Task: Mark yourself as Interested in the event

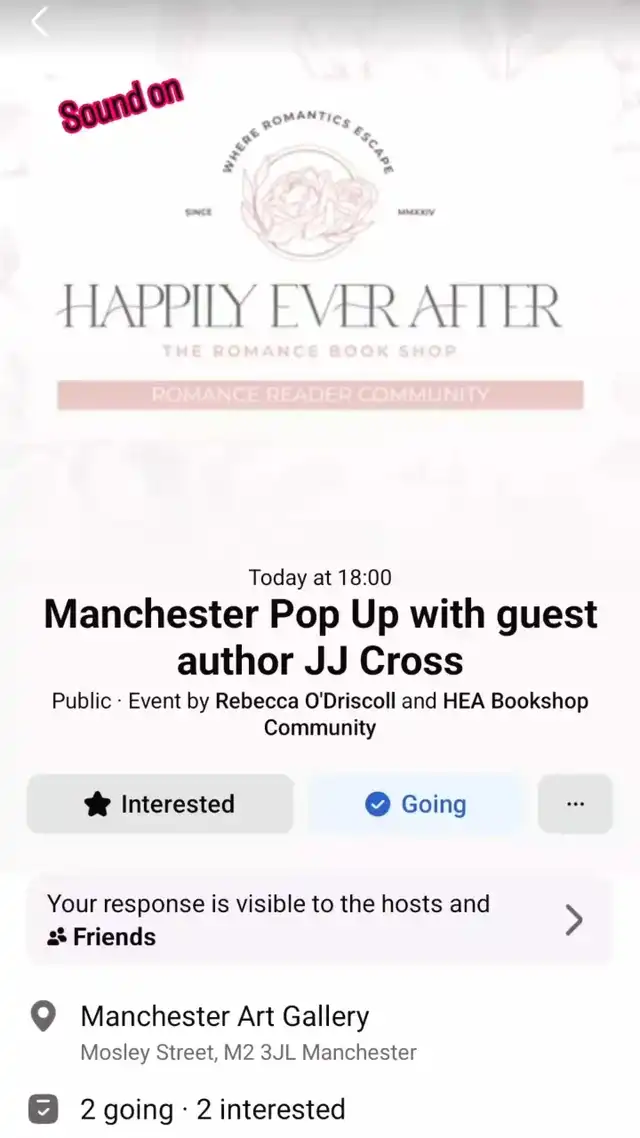Action: tap(160, 804)
